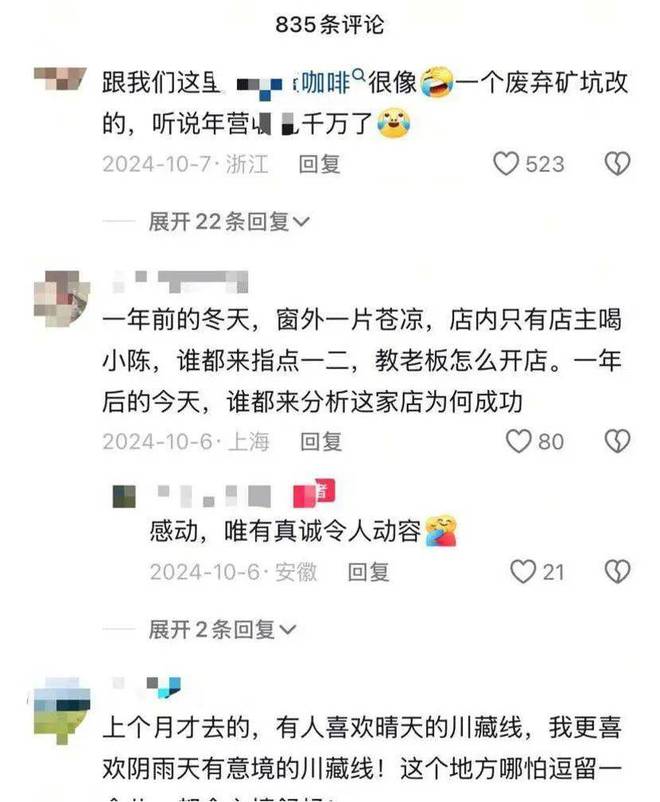This screenshot has width=660, height=802.
Task: Like the 2024-10-6 上海 comment
Action: pos(518,440)
